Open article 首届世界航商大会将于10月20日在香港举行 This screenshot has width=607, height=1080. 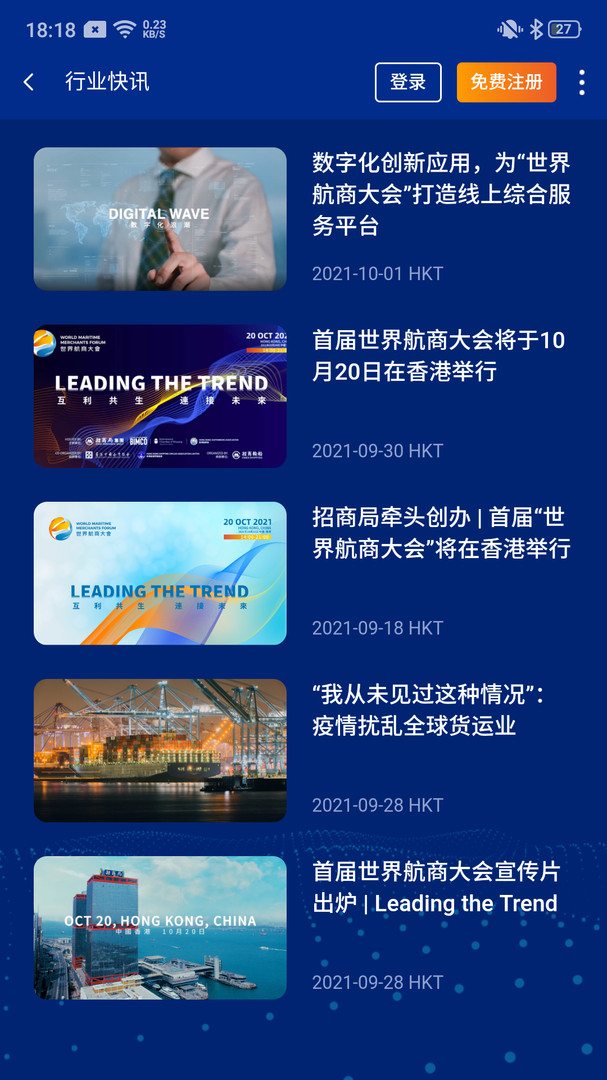coord(439,357)
